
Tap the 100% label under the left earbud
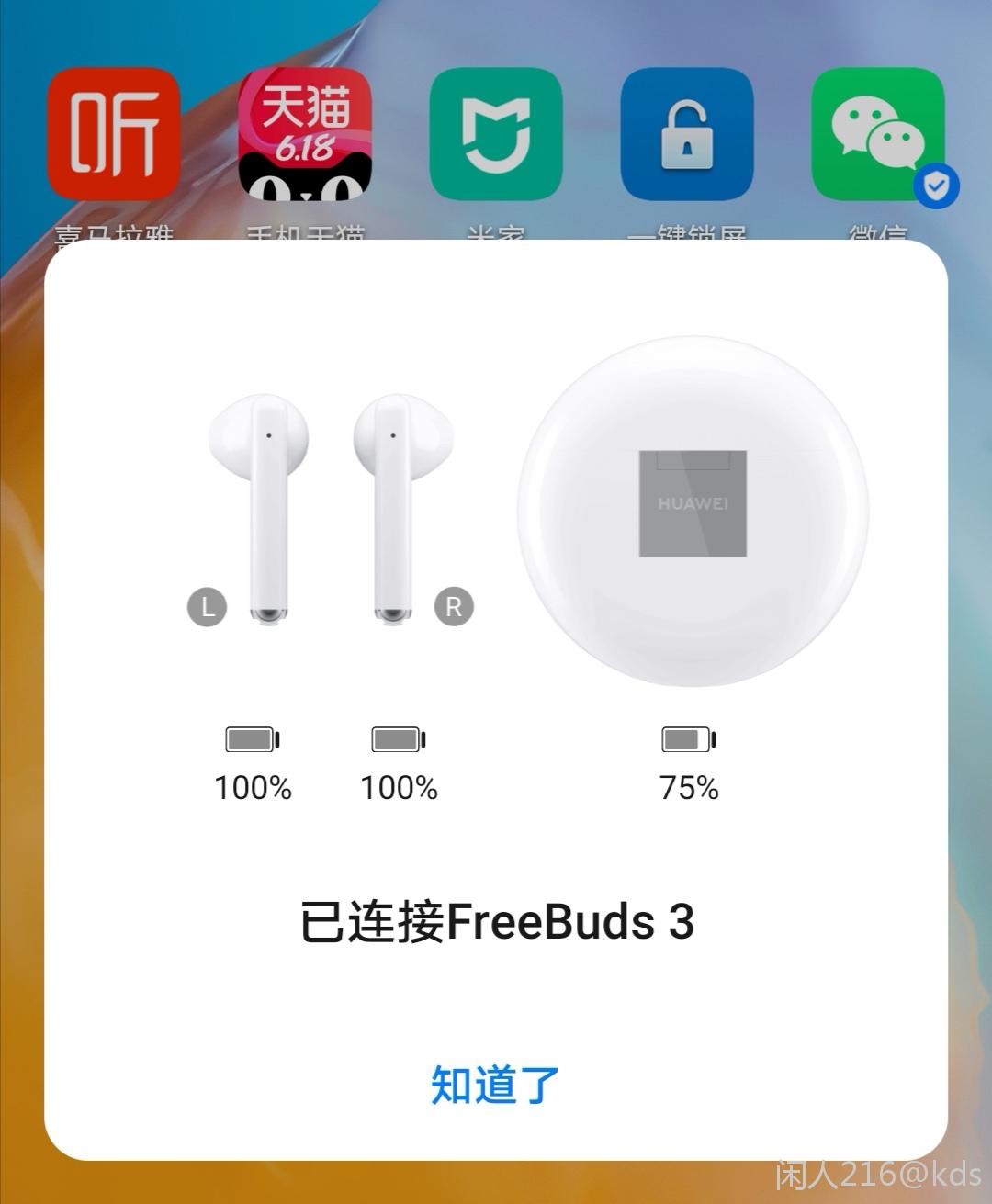(253, 787)
